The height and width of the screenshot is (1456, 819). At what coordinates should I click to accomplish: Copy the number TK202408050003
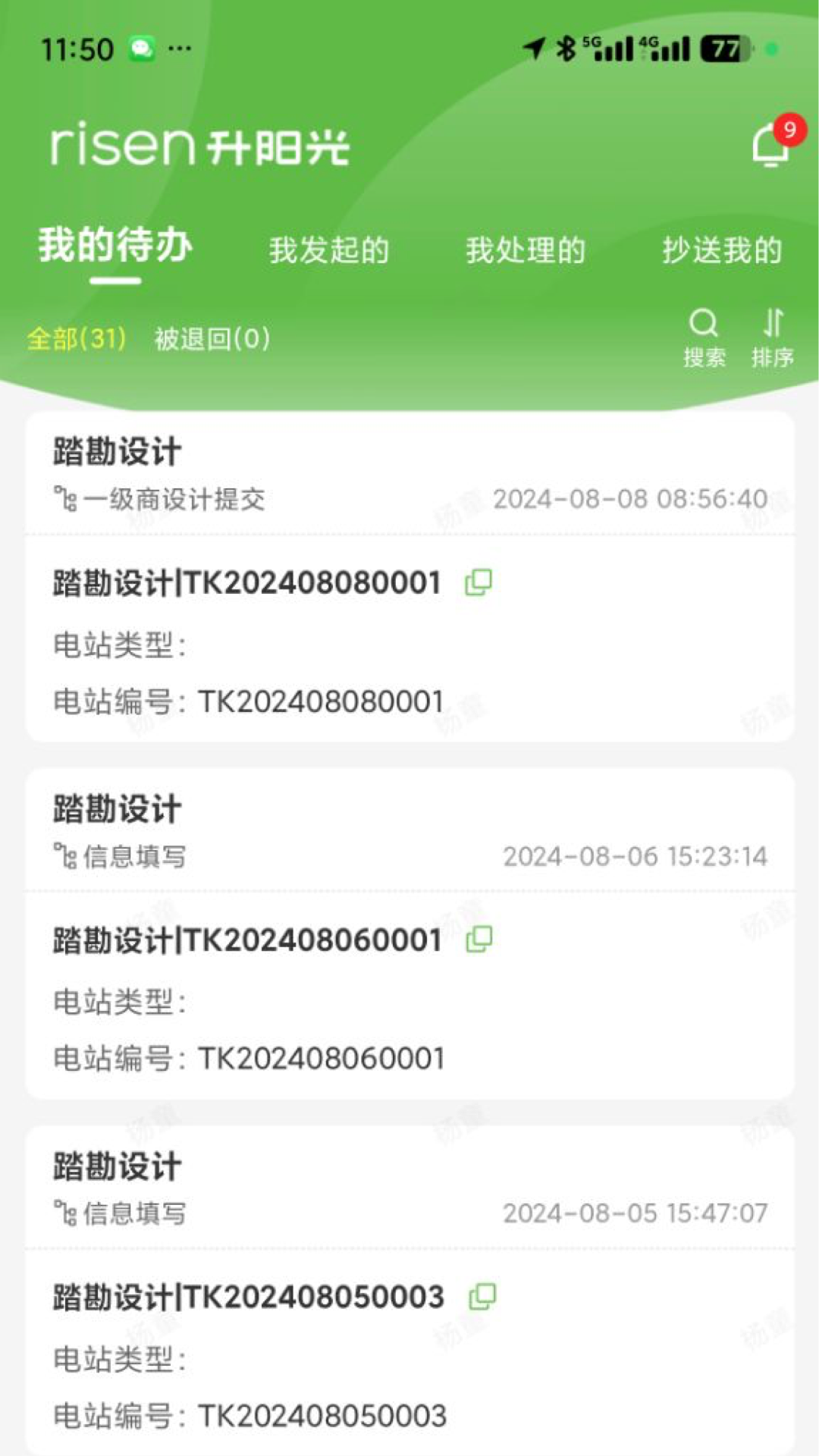482,1297
